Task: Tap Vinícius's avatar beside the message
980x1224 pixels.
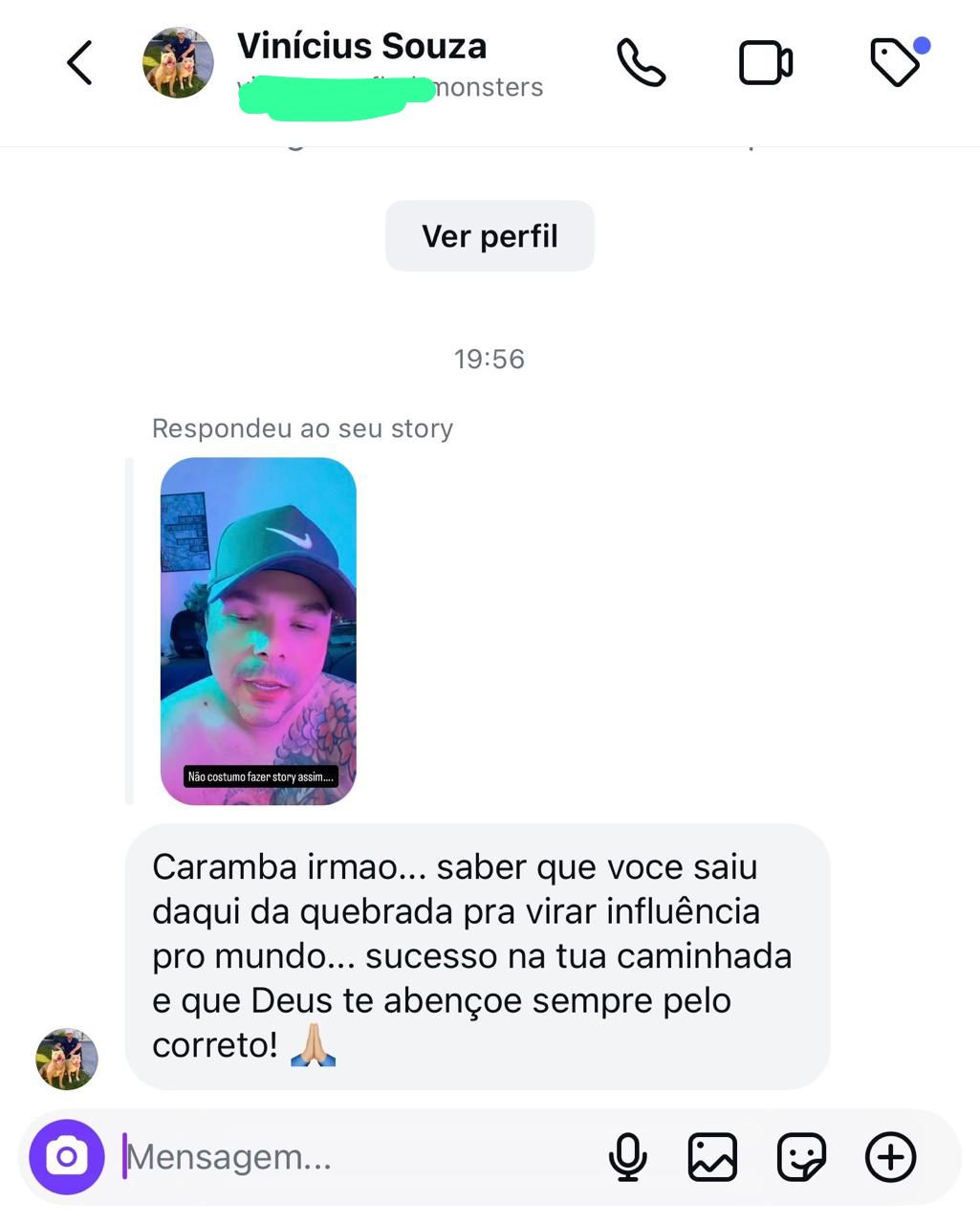Action: pos(67,1060)
